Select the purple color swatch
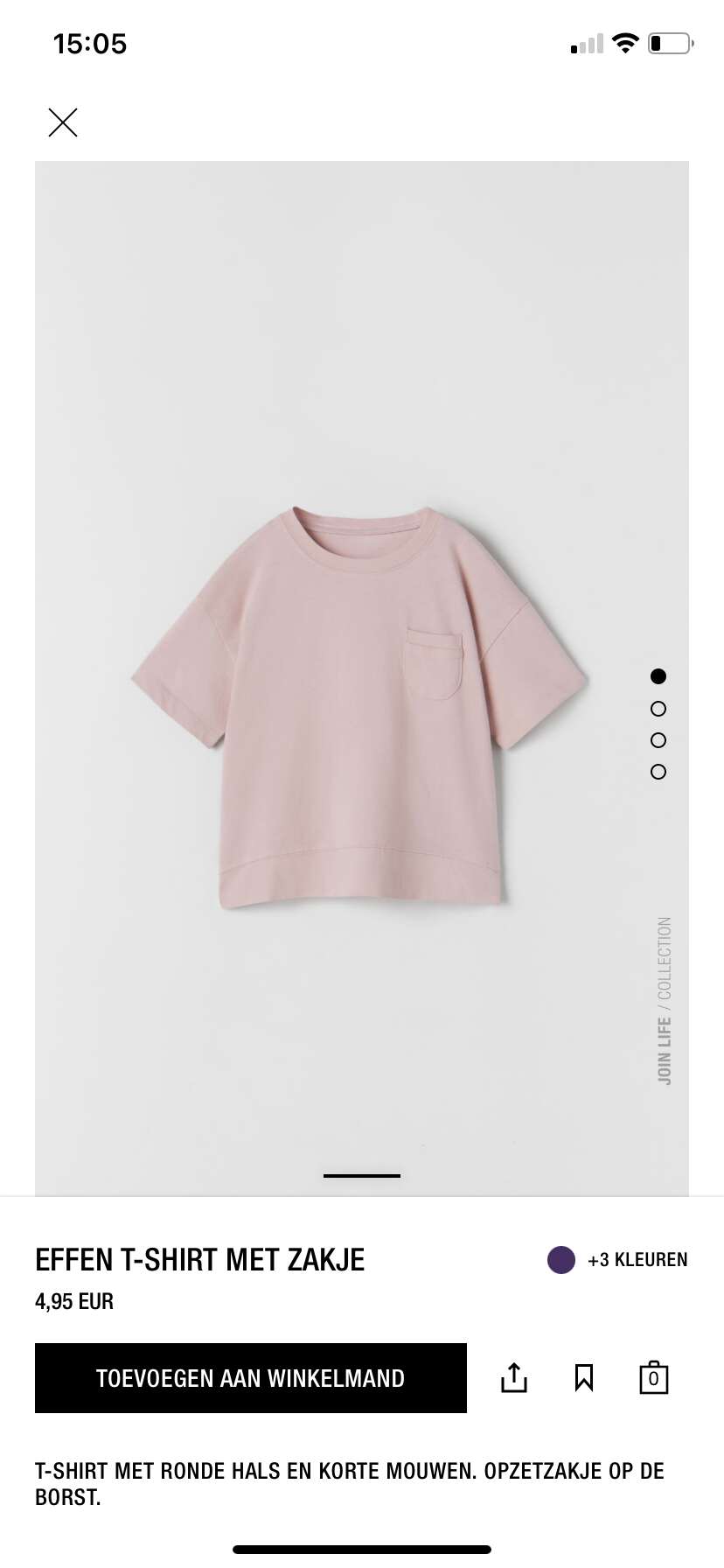This screenshot has height=1568, width=724. pos(561,1260)
